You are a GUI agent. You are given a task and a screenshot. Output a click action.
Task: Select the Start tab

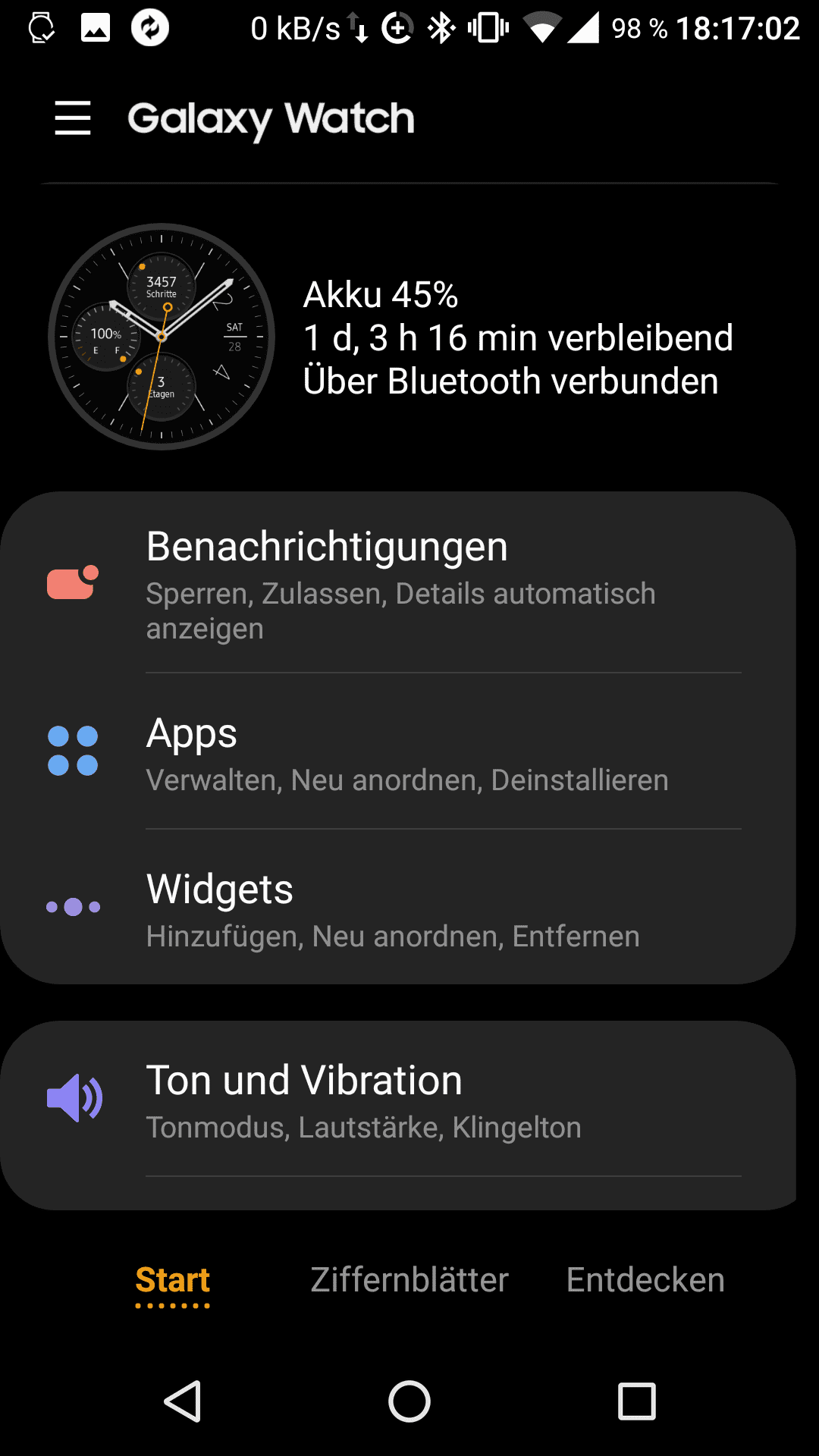(x=172, y=1281)
